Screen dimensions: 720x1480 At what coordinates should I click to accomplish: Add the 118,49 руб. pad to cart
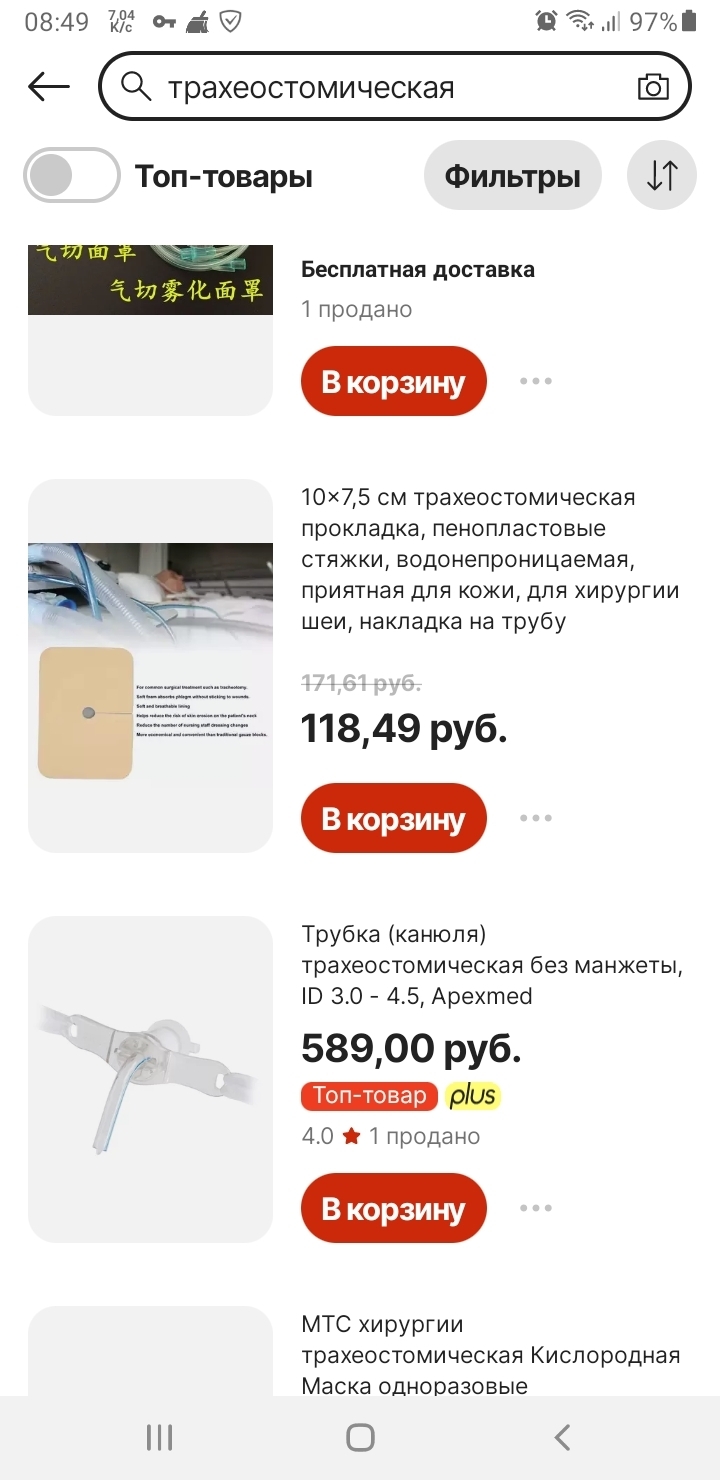(x=394, y=818)
